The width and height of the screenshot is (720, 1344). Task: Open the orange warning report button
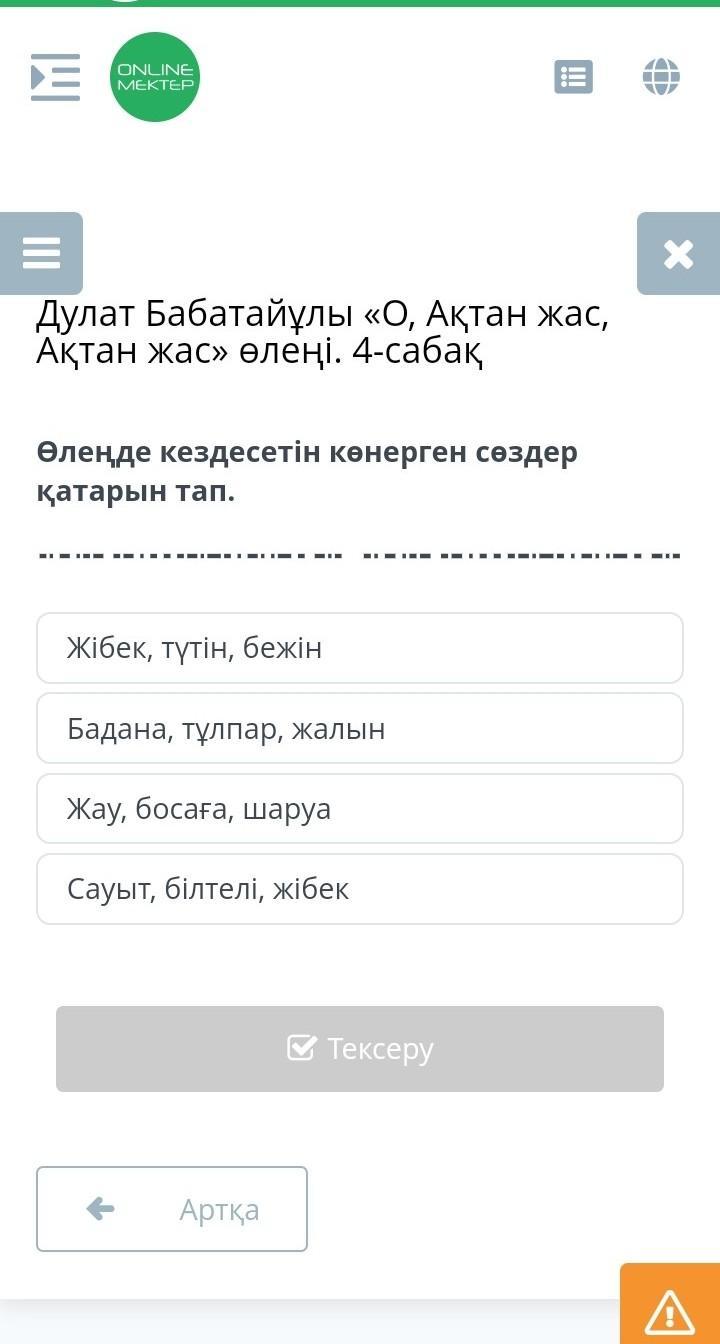[670, 1304]
